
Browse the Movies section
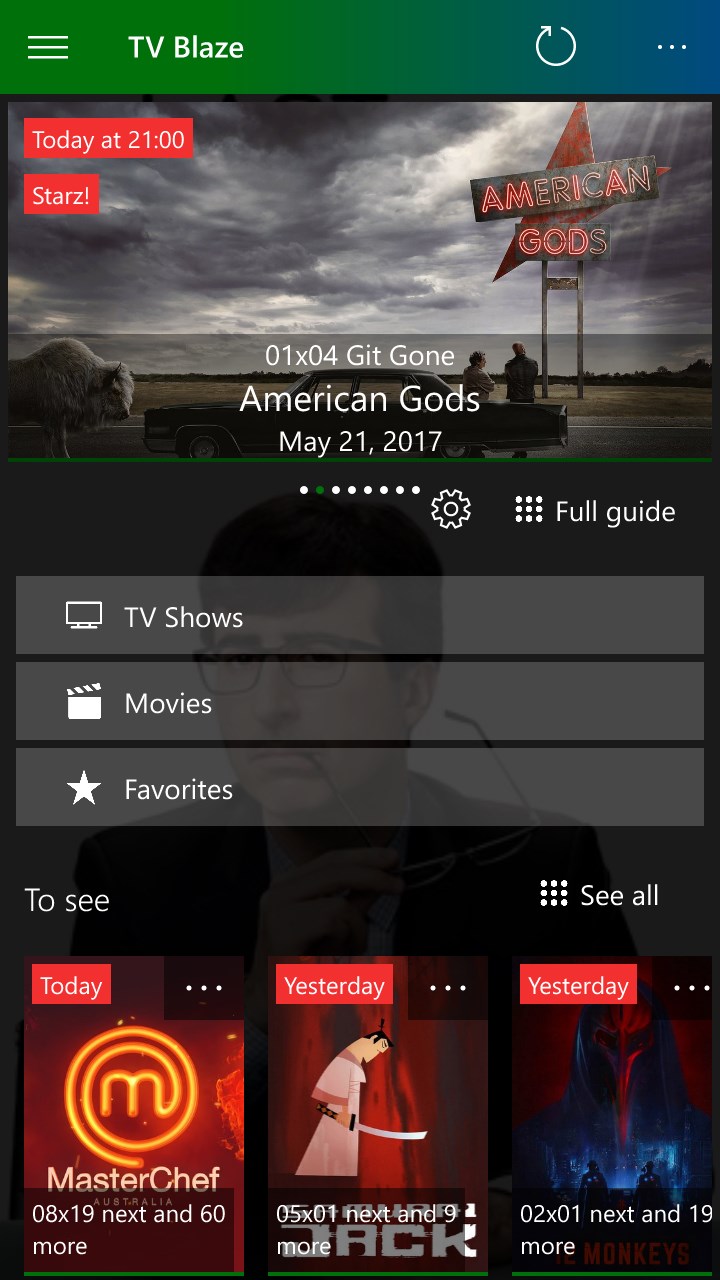pos(360,702)
